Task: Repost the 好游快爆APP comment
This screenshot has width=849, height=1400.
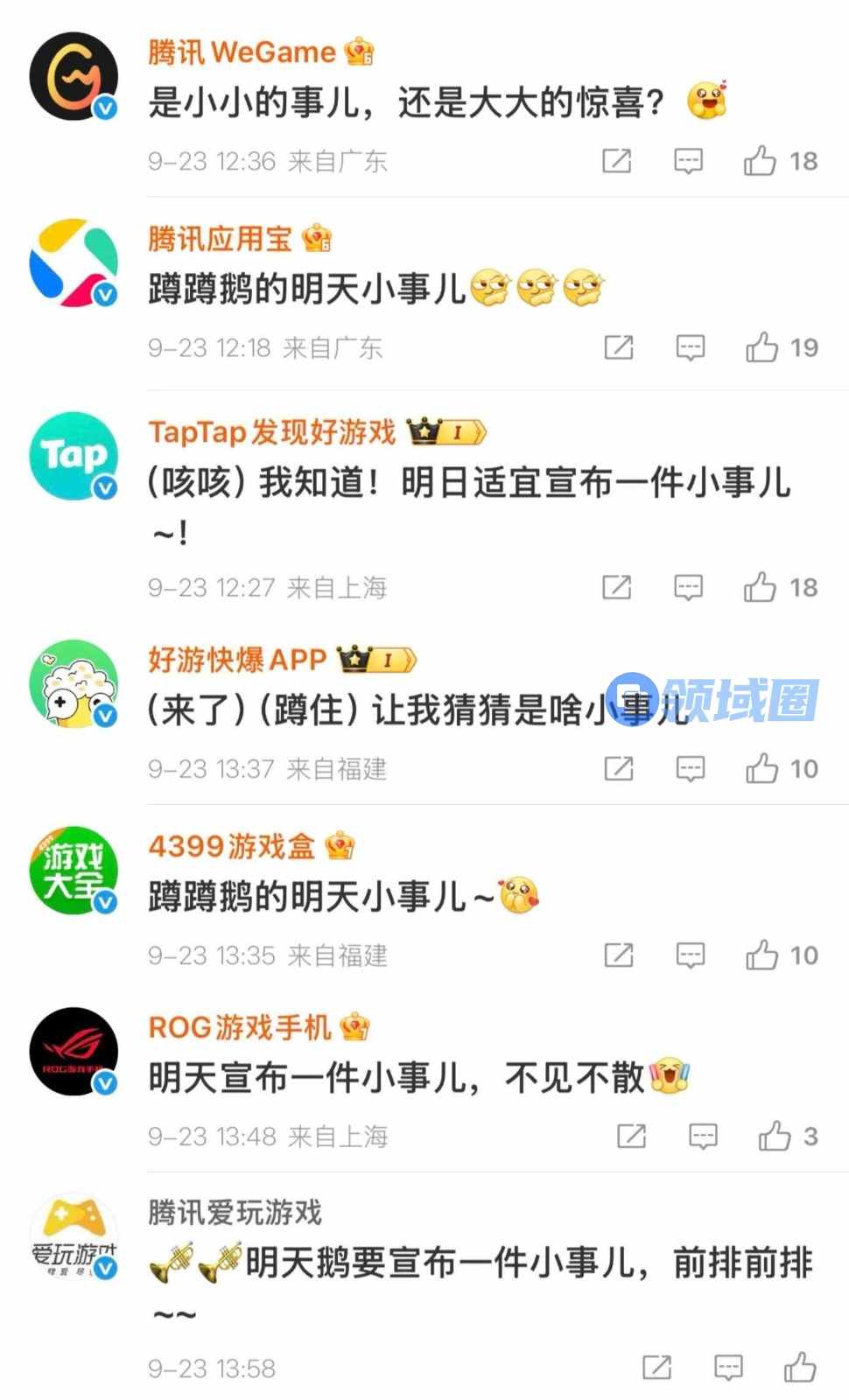Action: coord(619,769)
